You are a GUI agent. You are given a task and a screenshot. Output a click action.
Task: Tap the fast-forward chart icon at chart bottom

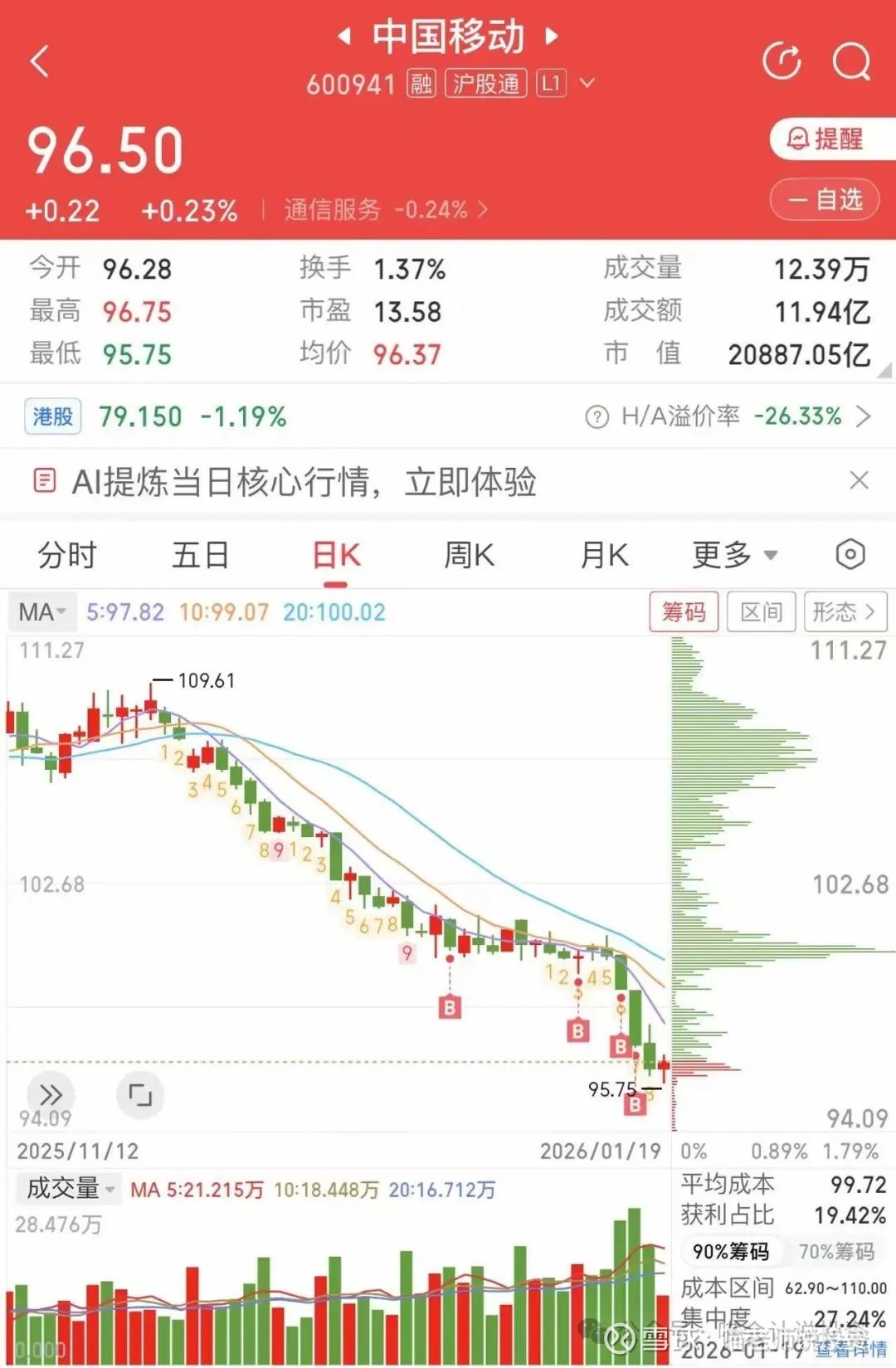point(50,1095)
